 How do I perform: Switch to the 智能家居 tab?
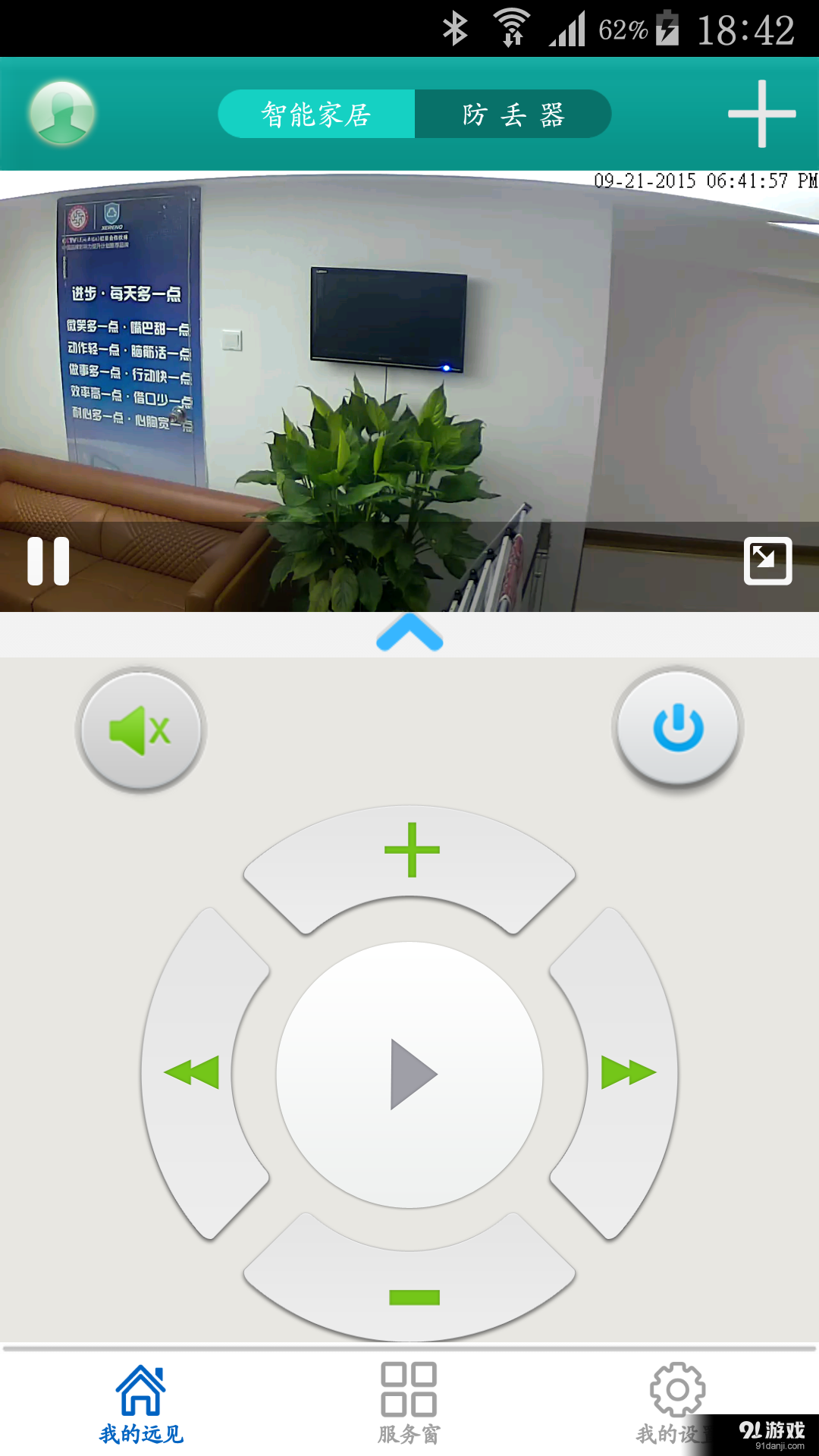[x=316, y=114]
